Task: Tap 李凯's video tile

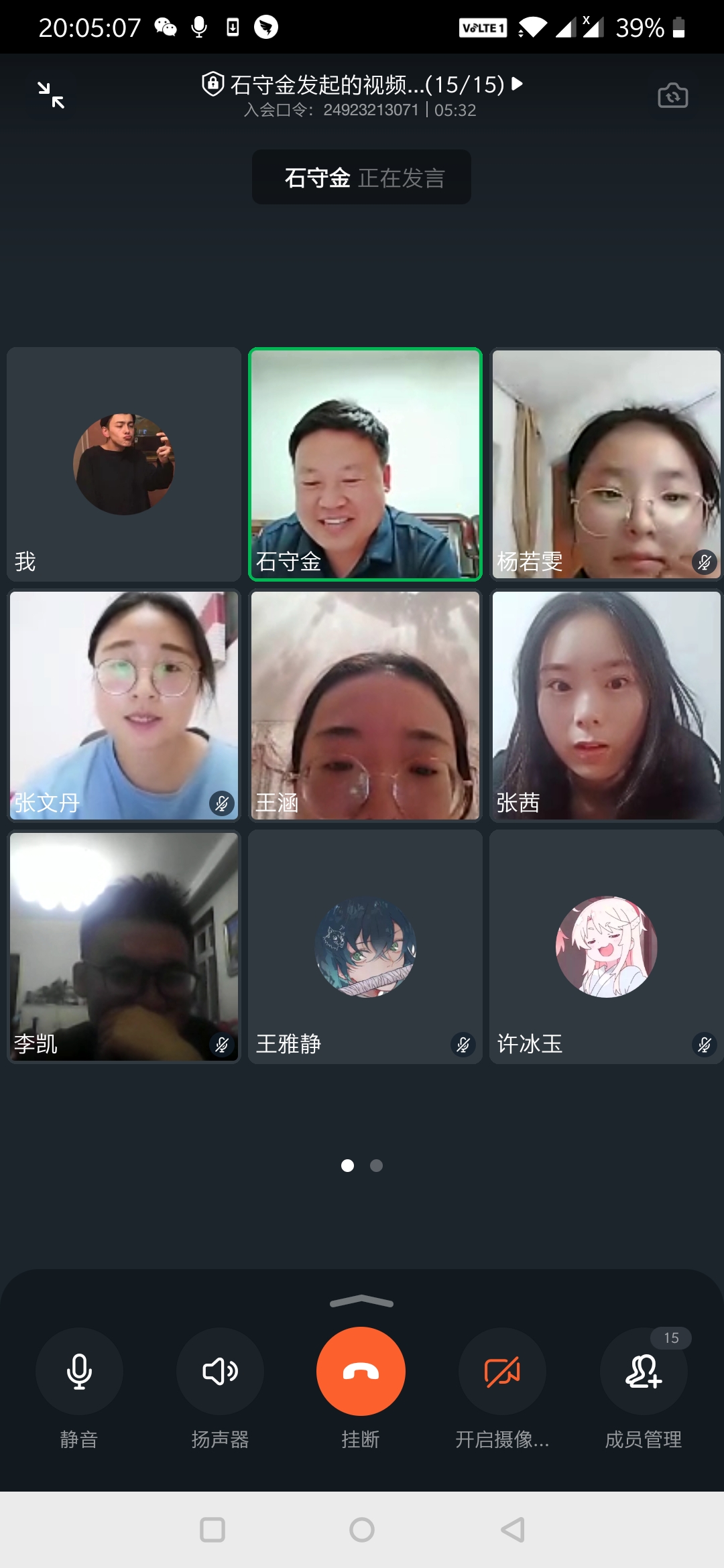Action: coord(124,946)
